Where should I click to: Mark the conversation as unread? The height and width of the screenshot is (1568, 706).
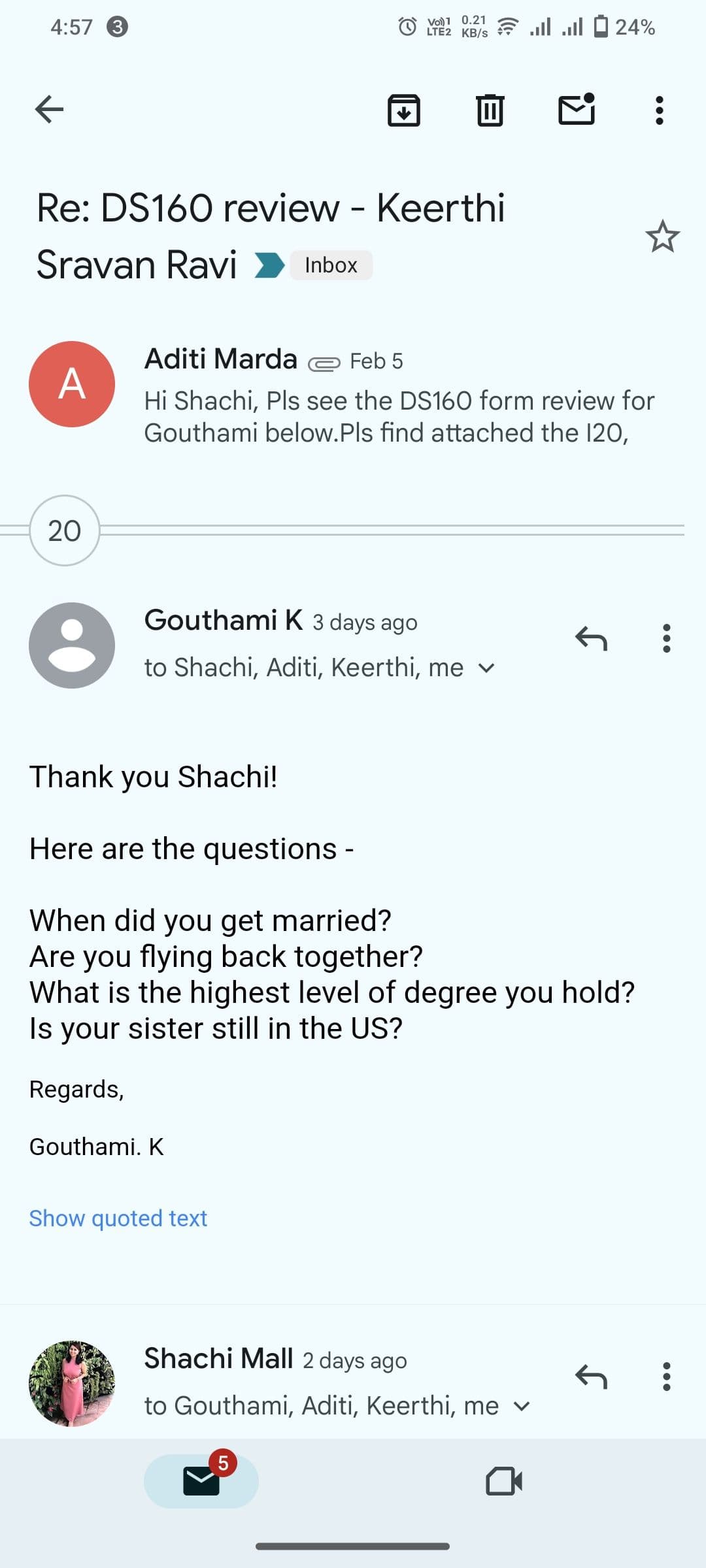pos(577,109)
